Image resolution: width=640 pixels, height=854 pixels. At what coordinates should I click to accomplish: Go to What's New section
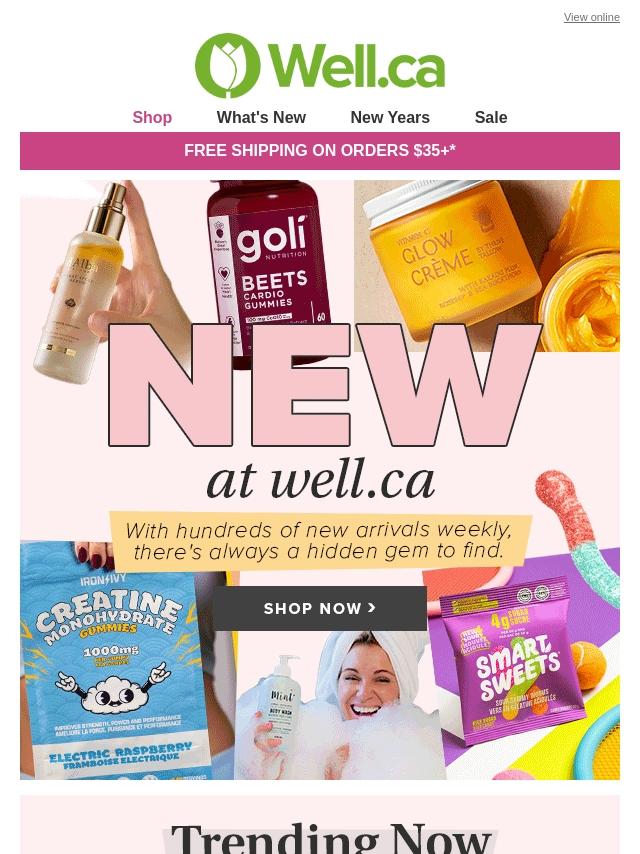(261, 117)
